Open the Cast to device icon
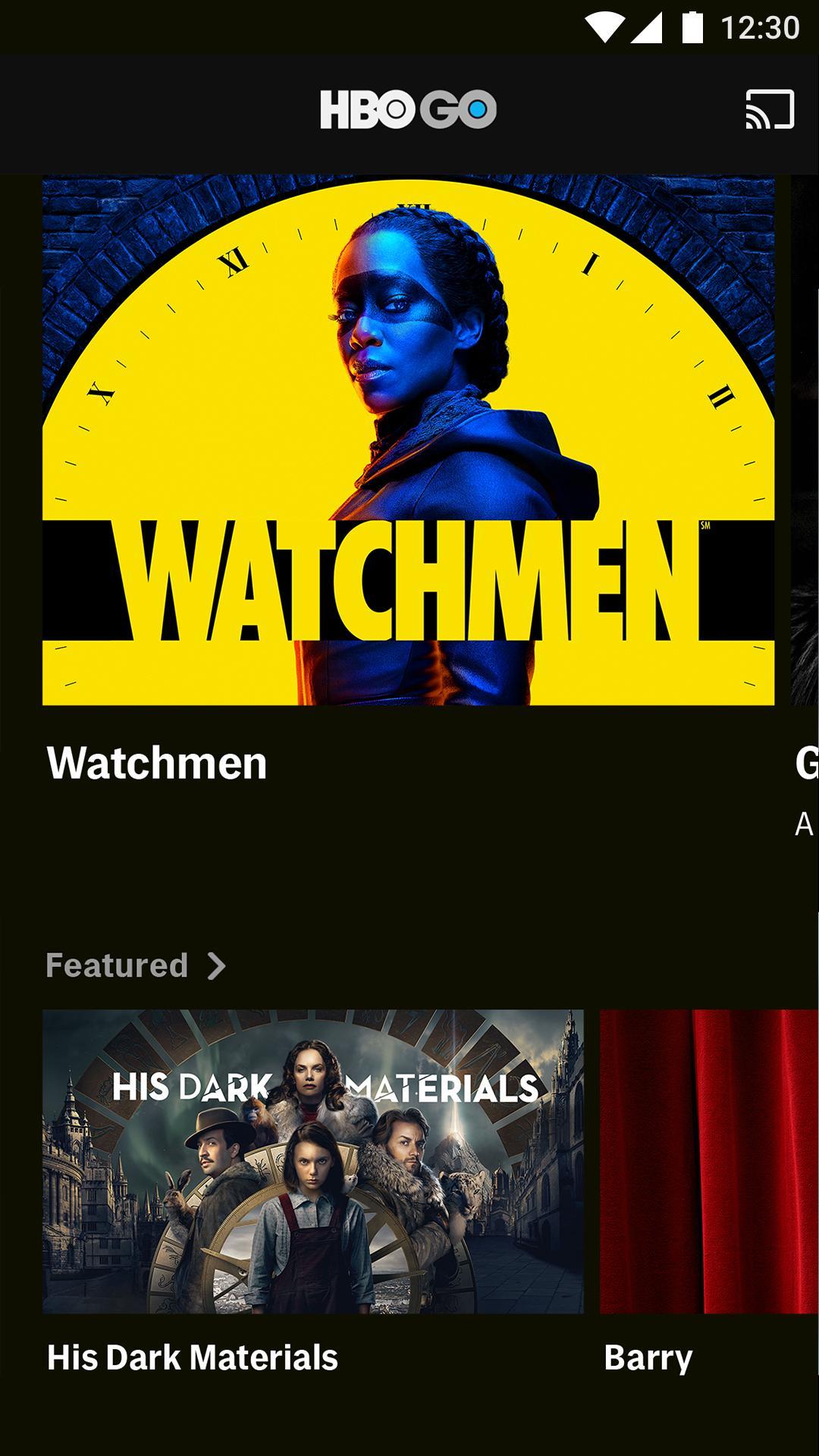819x1456 pixels. pyautogui.click(x=770, y=109)
